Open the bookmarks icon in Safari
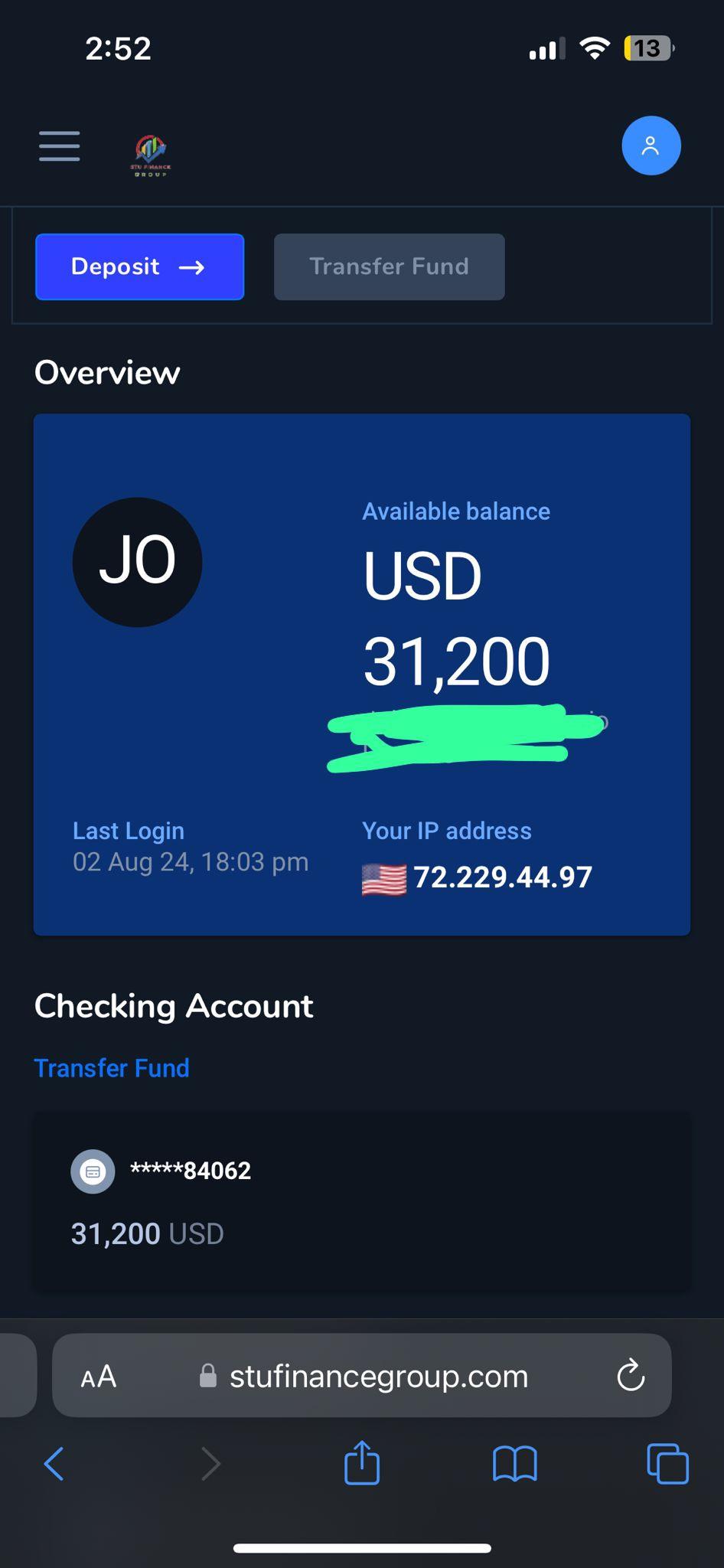The image size is (724, 1568). [514, 1463]
